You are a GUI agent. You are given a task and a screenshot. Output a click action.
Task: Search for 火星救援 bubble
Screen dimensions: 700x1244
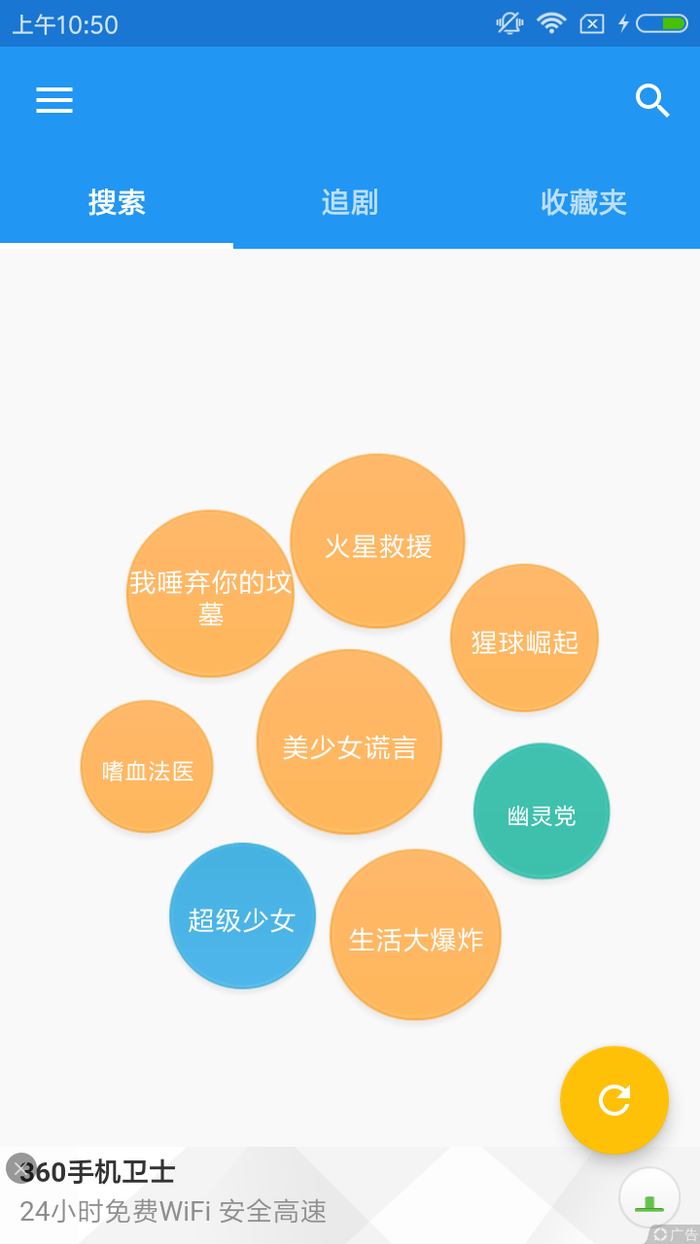tap(377, 541)
